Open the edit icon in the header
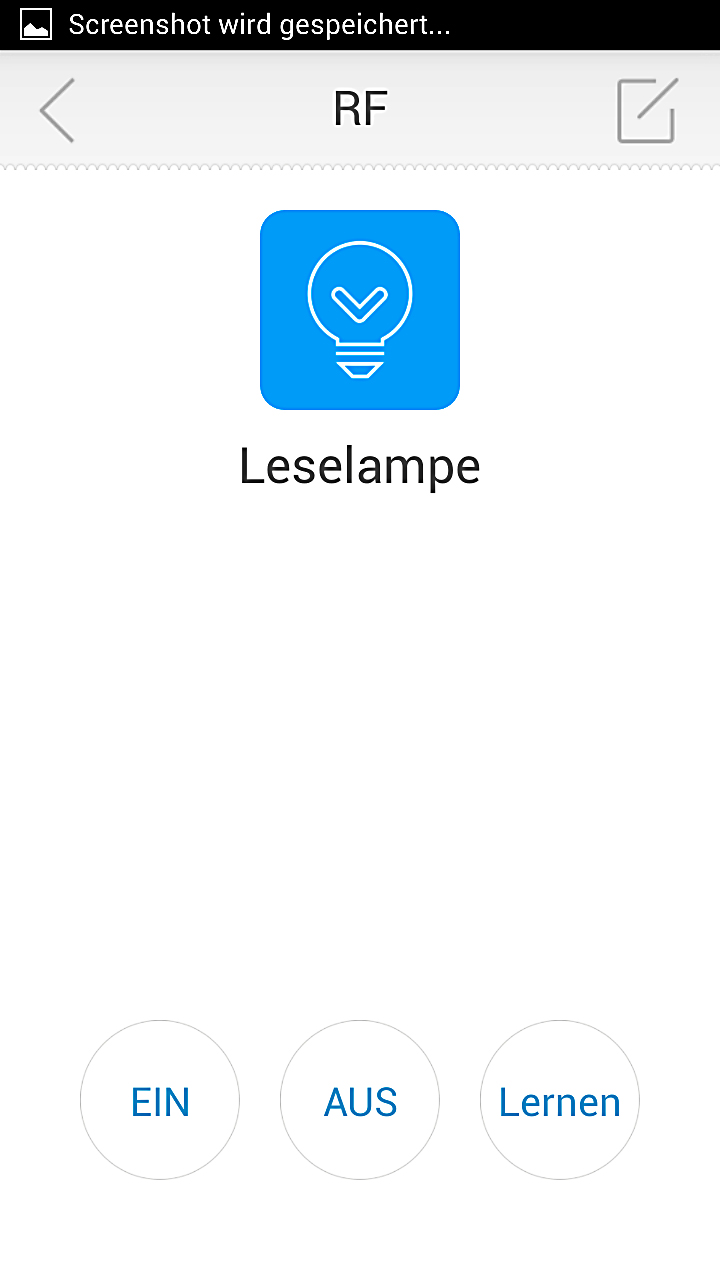 [x=647, y=110]
